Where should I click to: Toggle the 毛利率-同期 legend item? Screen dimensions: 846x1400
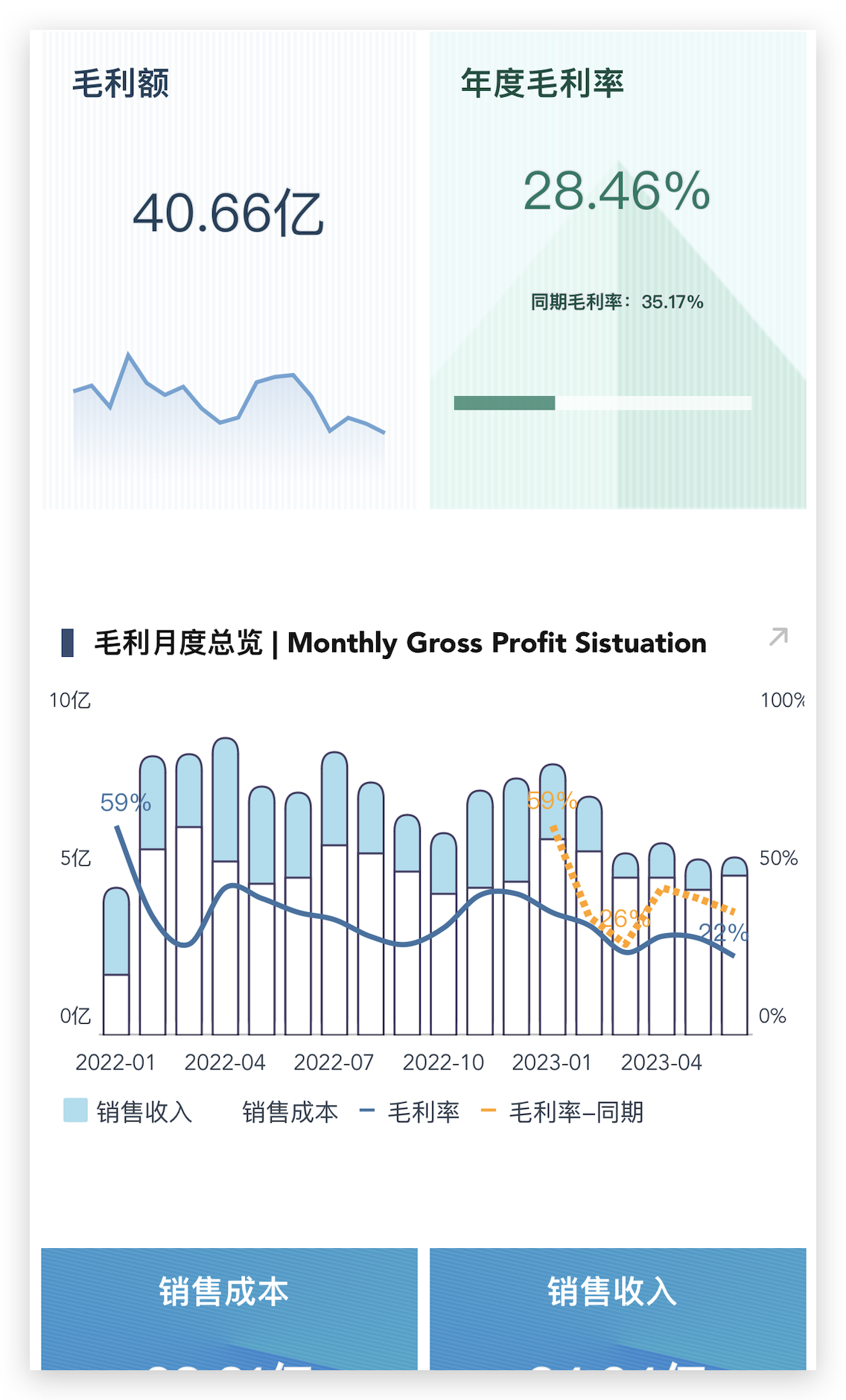coord(562,1112)
